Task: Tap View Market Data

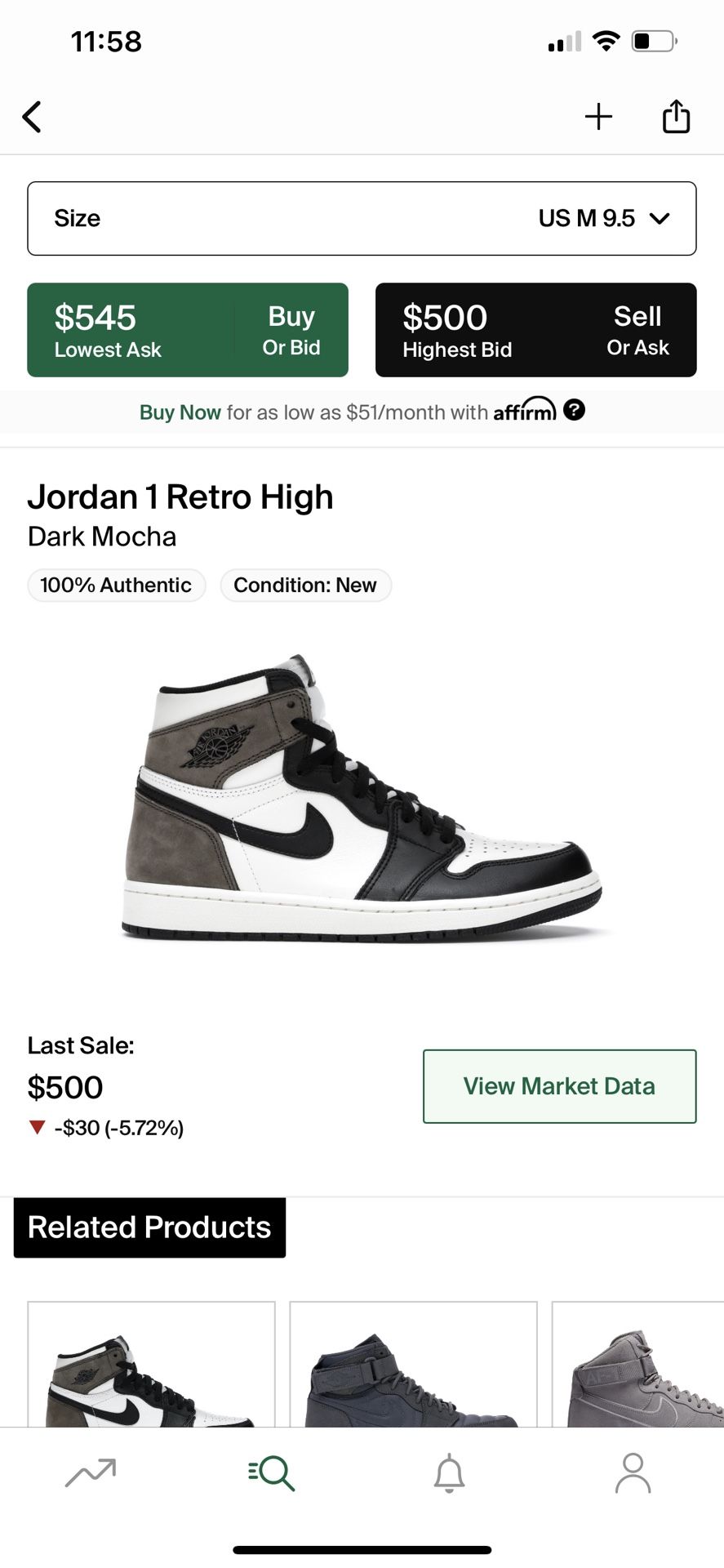Action: 559,1086
